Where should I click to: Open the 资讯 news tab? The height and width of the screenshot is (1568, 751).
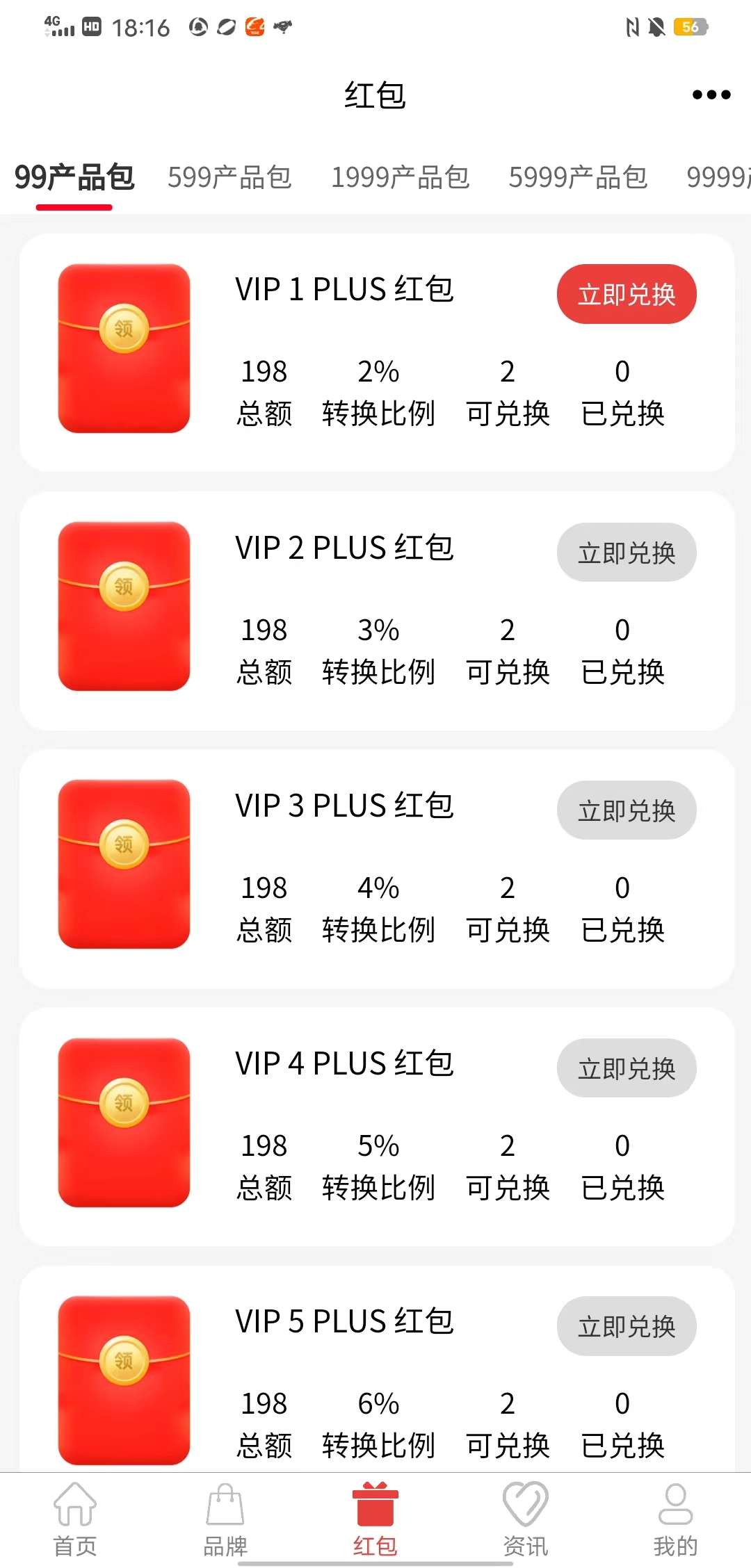(526, 1519)
